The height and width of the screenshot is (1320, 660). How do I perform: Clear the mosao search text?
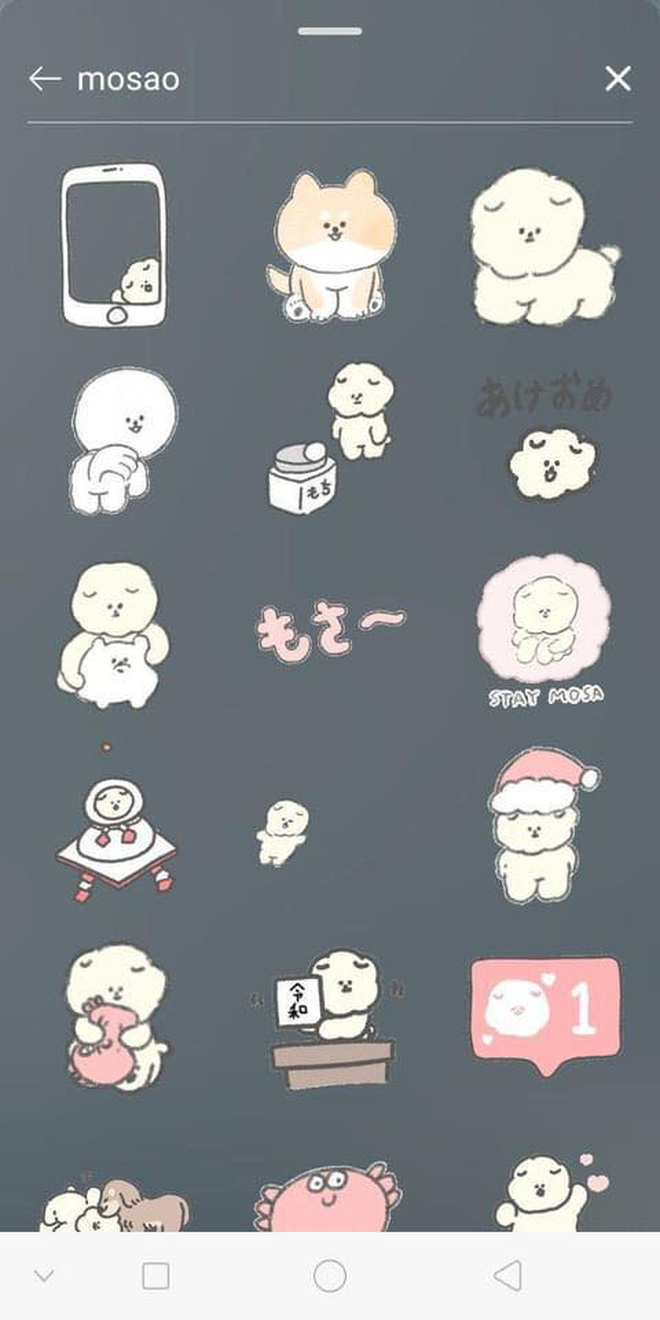(x=618, y=79)
